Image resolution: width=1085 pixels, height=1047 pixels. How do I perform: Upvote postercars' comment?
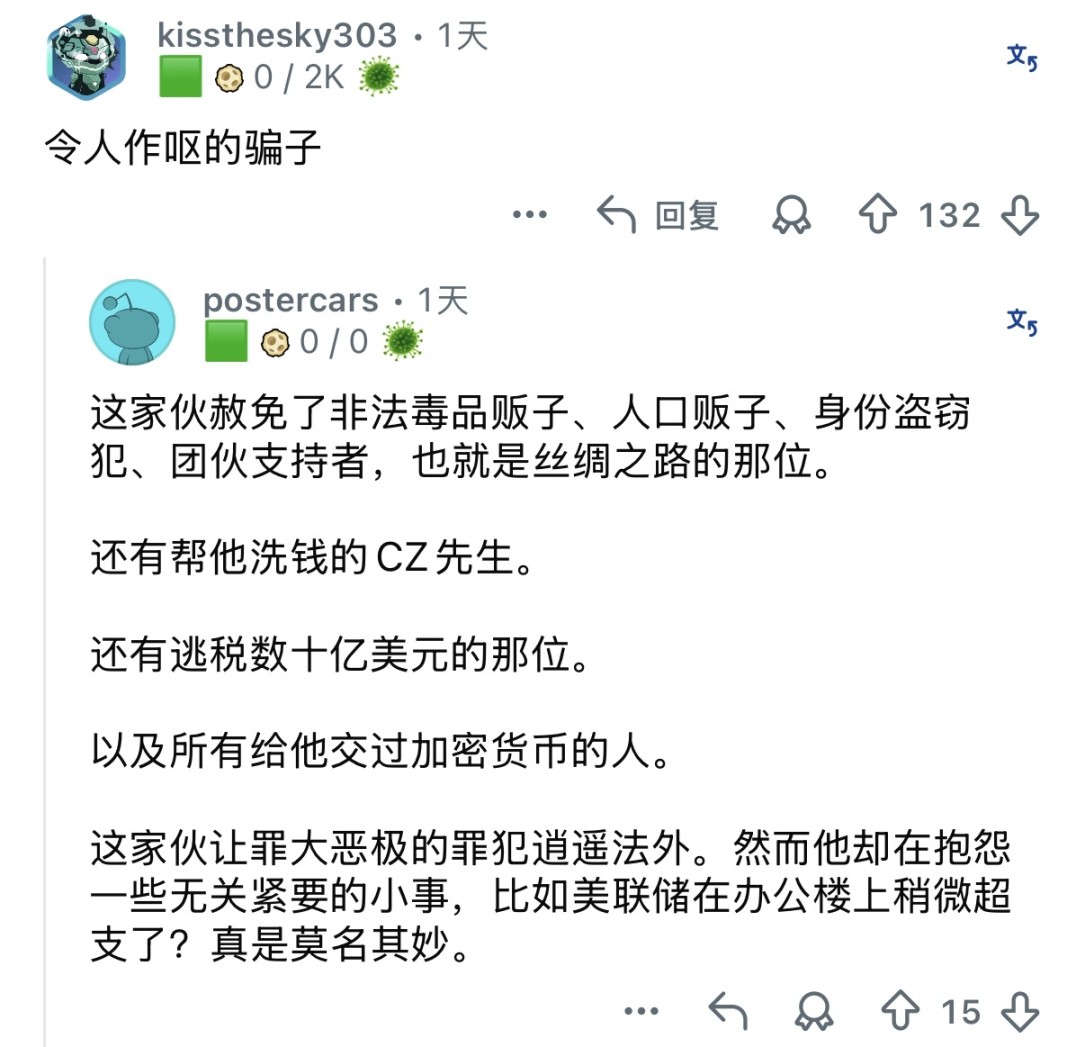click(x=900, y=1012)
